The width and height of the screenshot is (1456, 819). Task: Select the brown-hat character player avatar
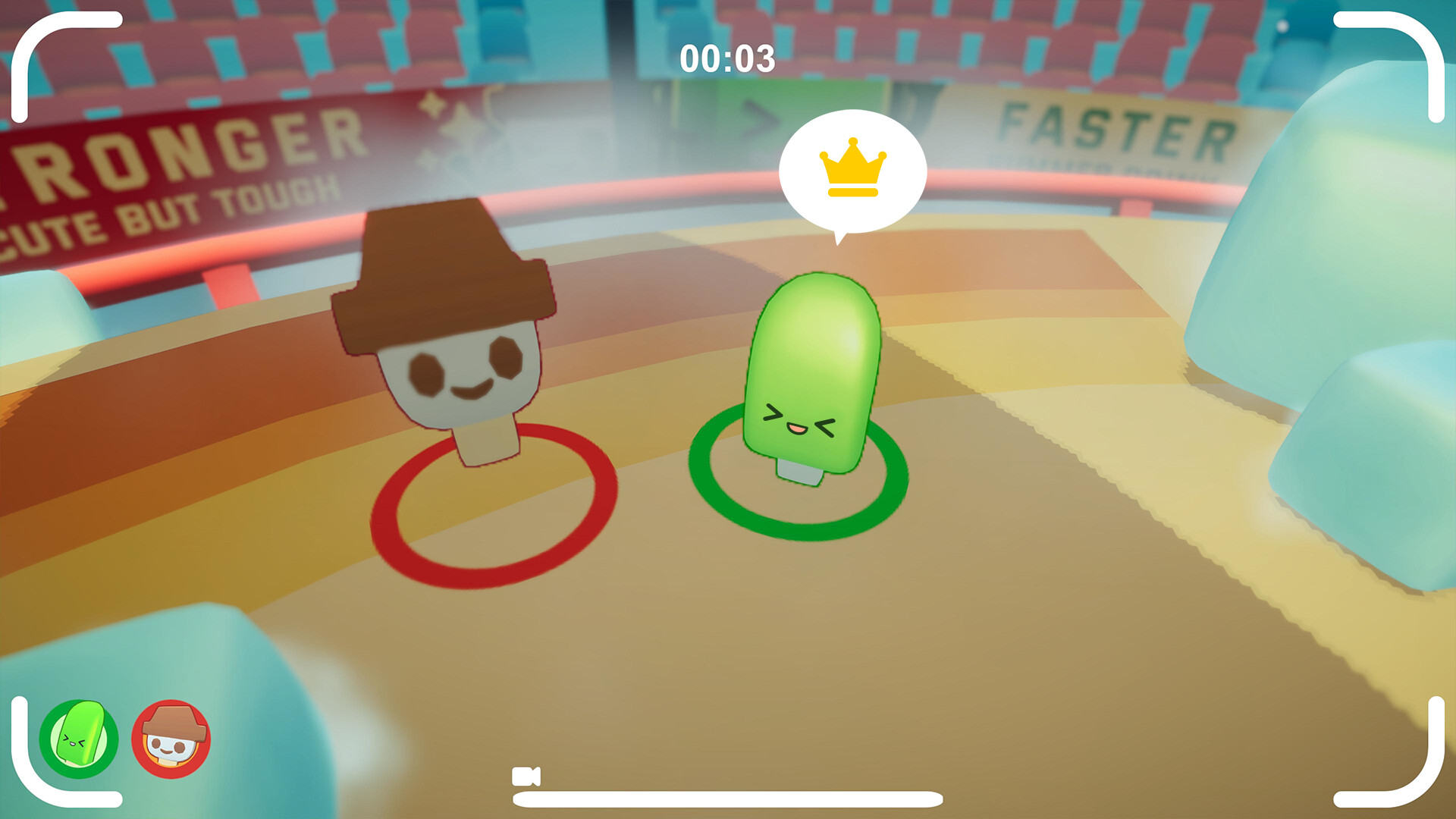click(171, 739)
